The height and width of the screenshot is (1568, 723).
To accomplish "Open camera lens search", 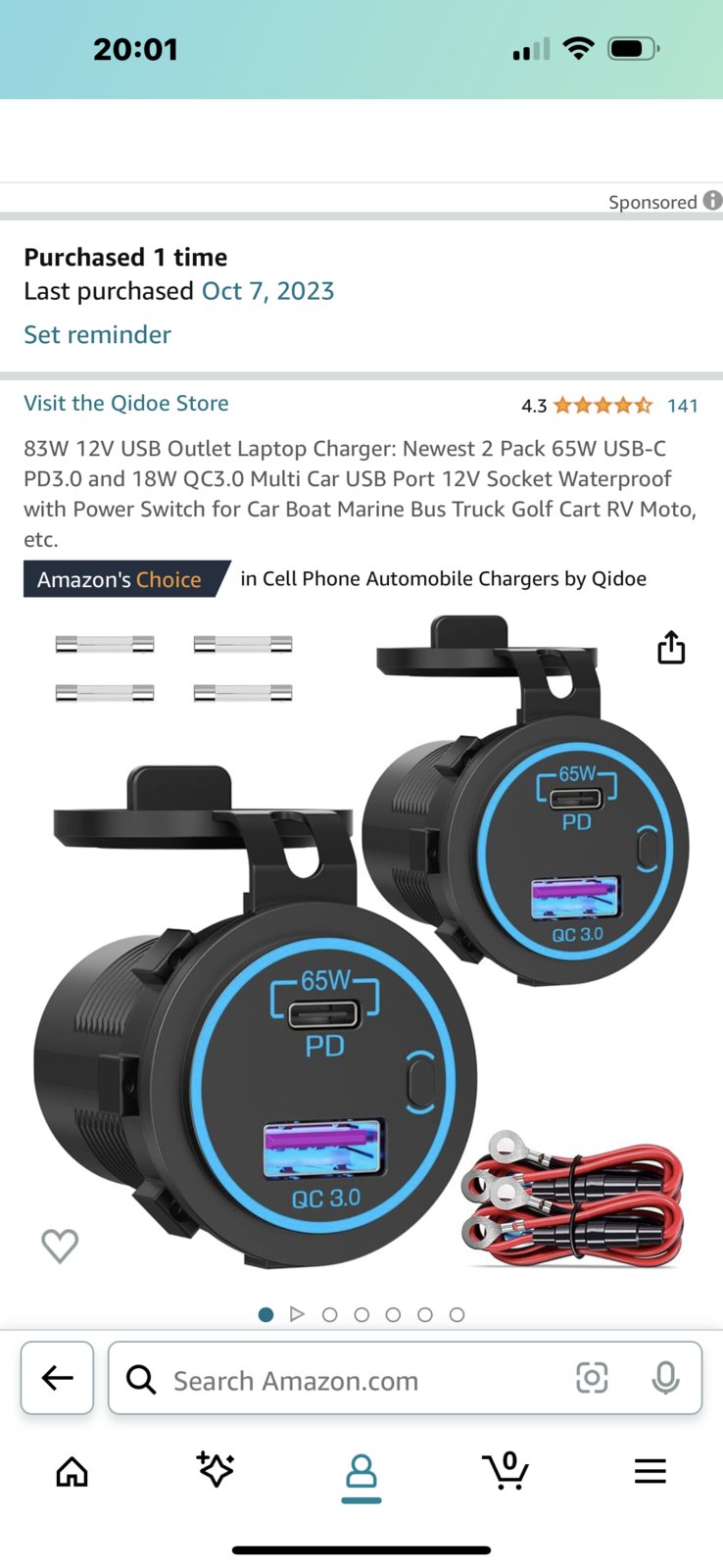I will tap(592, 1378).
